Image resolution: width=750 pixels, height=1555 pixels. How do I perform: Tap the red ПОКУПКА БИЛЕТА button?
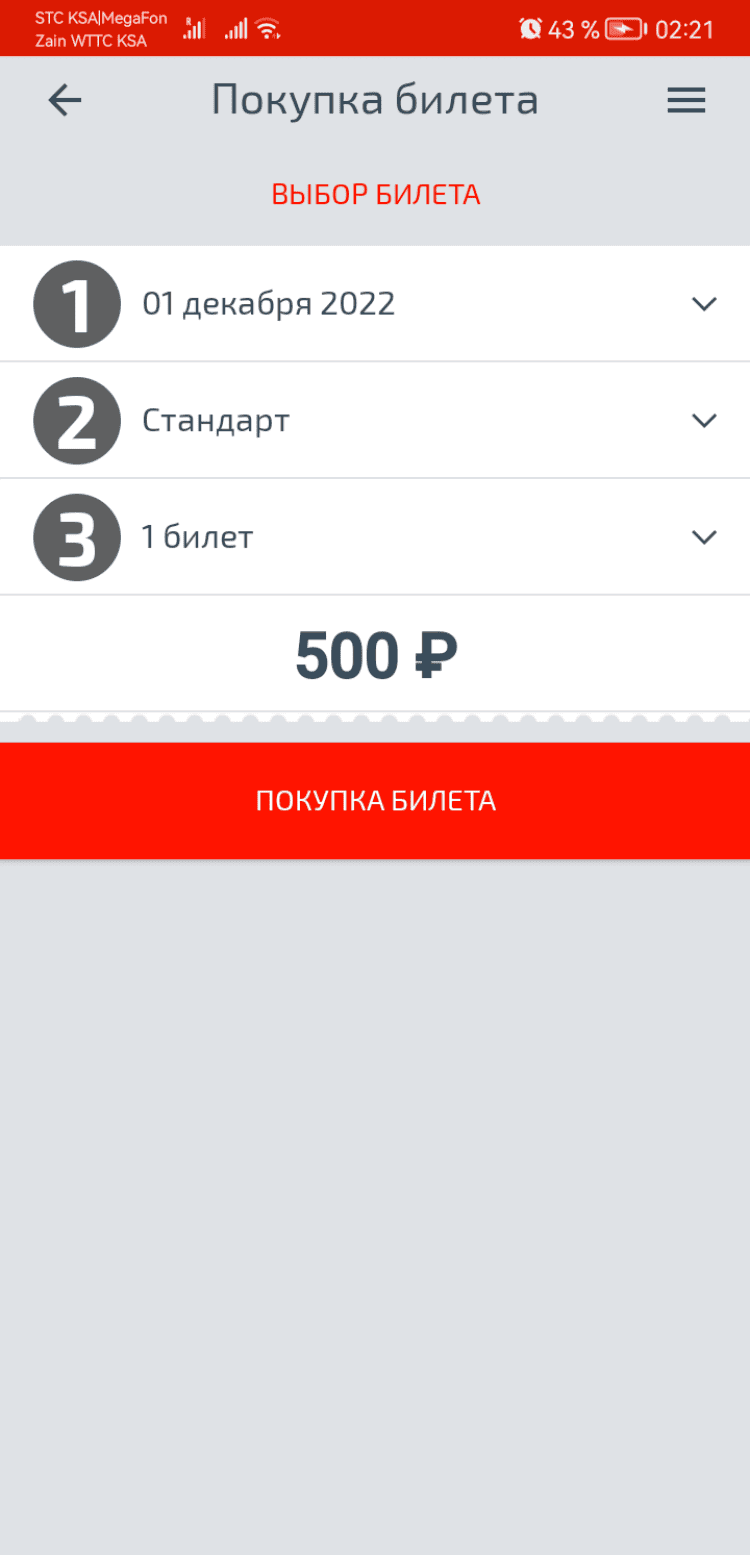375,800
